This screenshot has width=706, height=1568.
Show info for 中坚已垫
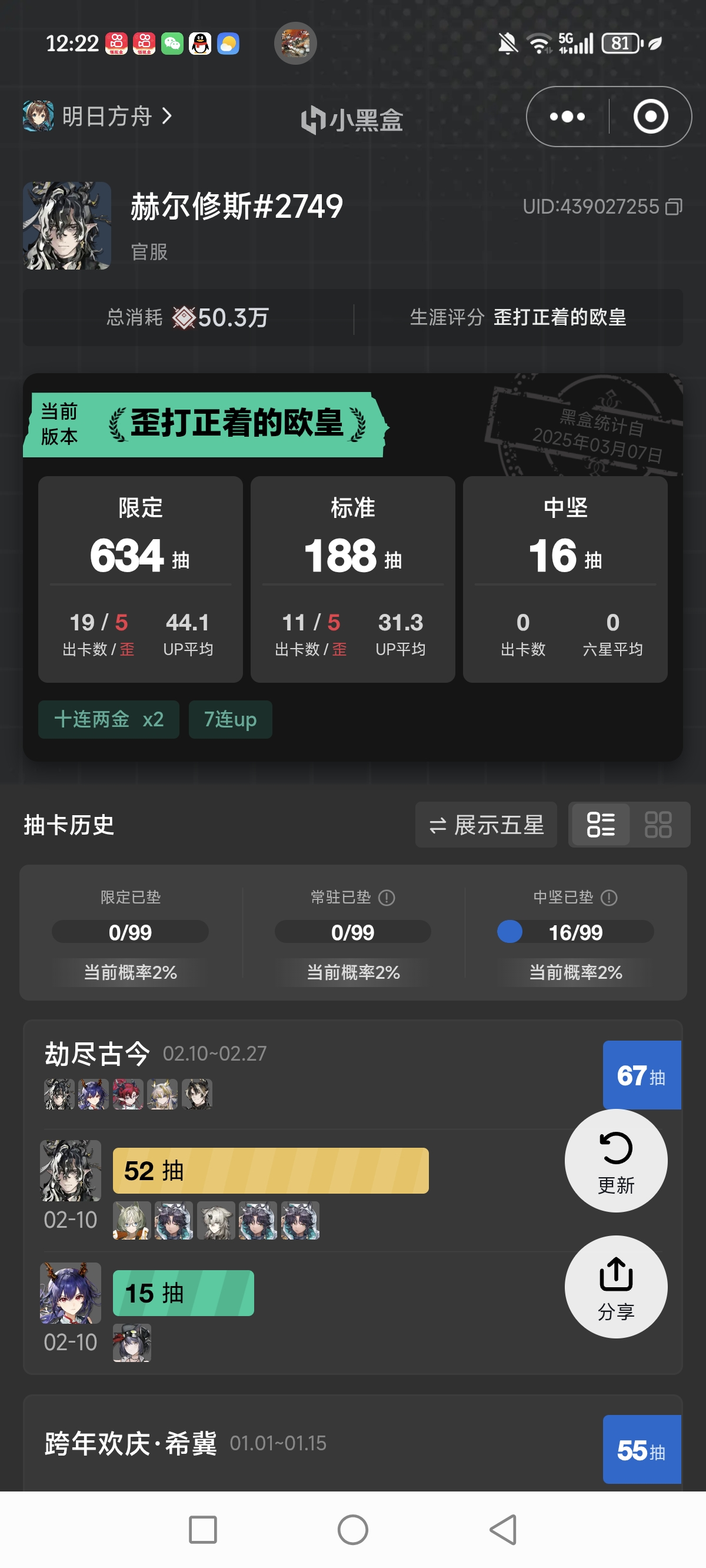[608, 897]
